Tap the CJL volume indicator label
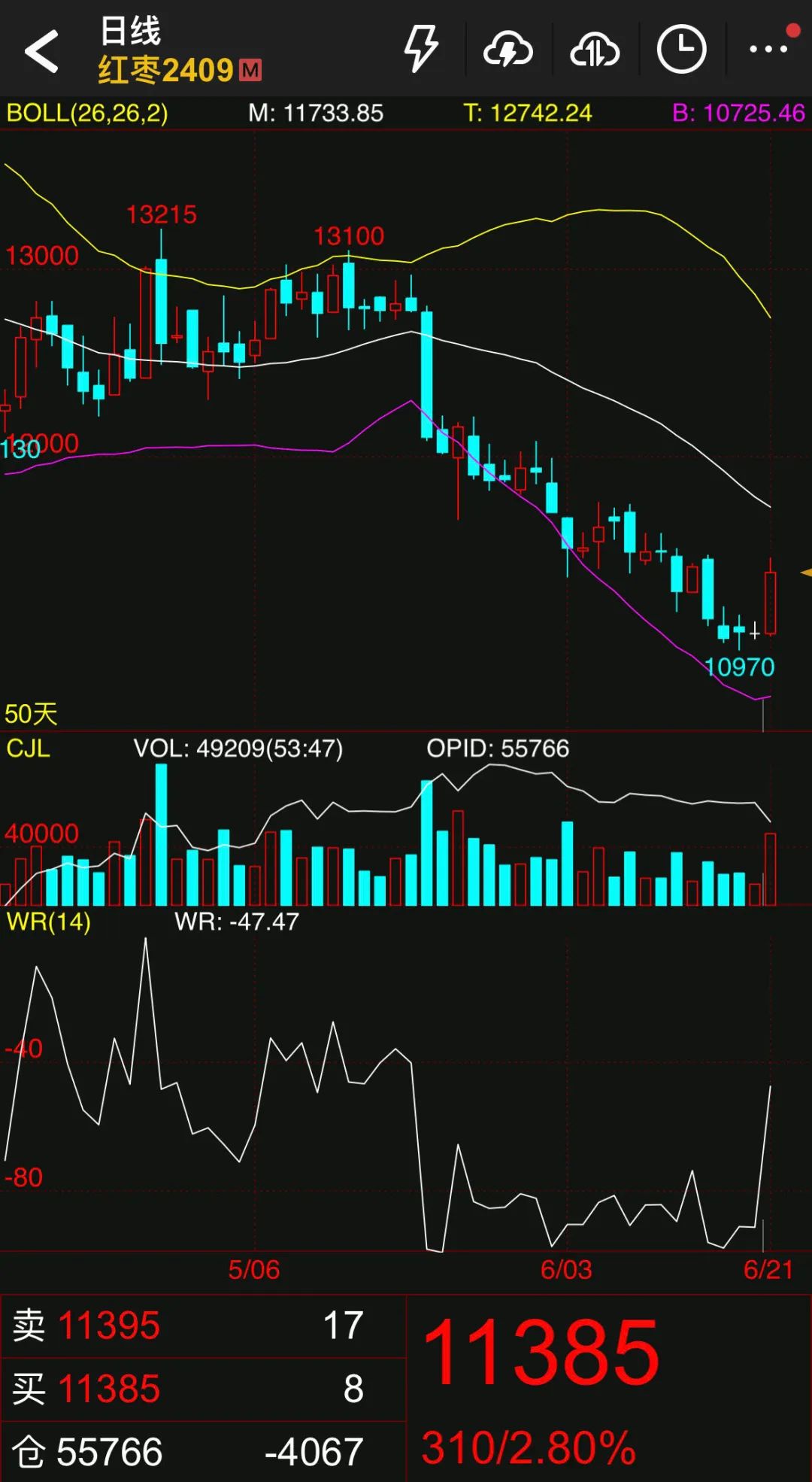This screenshot has height=1482, width=812. tap(29, 749)
